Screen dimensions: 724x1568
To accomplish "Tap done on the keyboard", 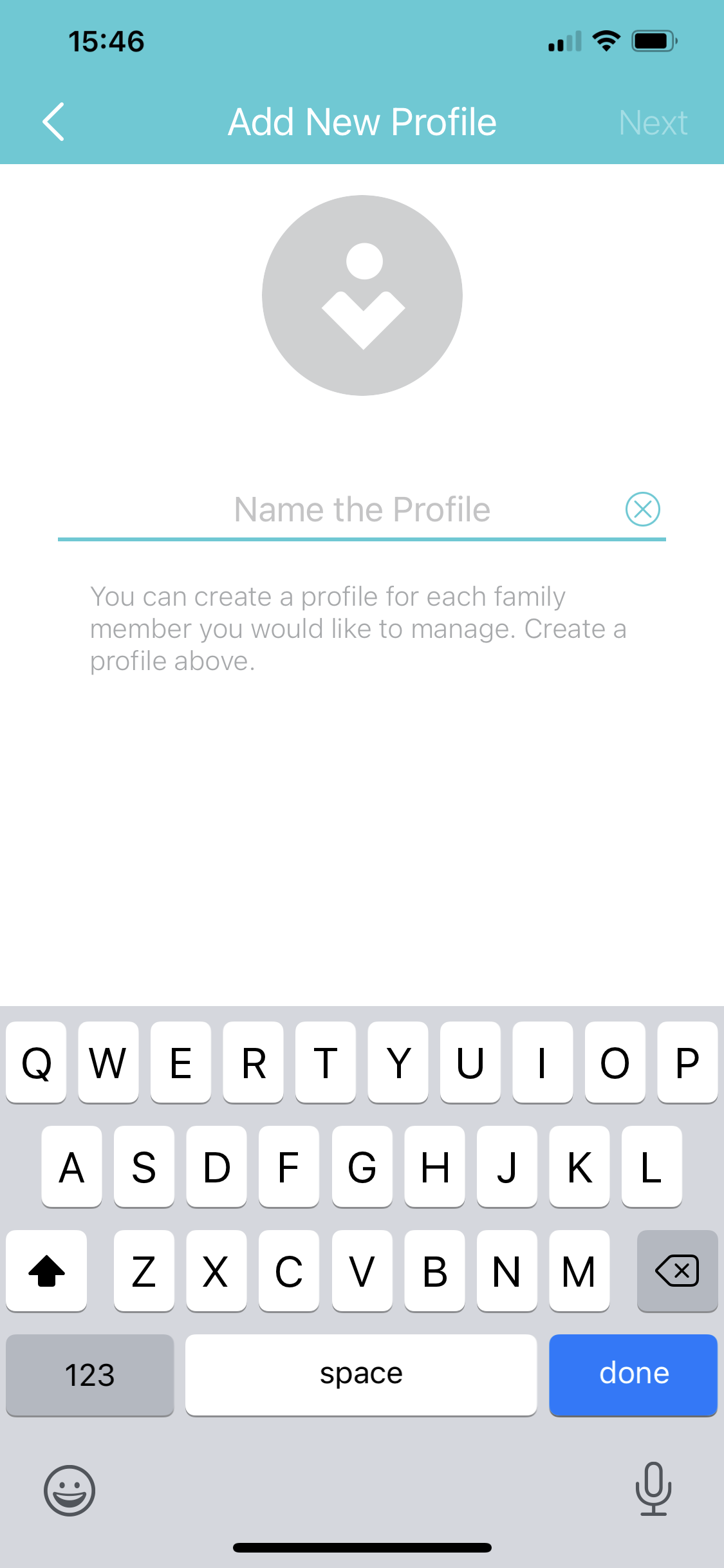I will pos(633,1374).
